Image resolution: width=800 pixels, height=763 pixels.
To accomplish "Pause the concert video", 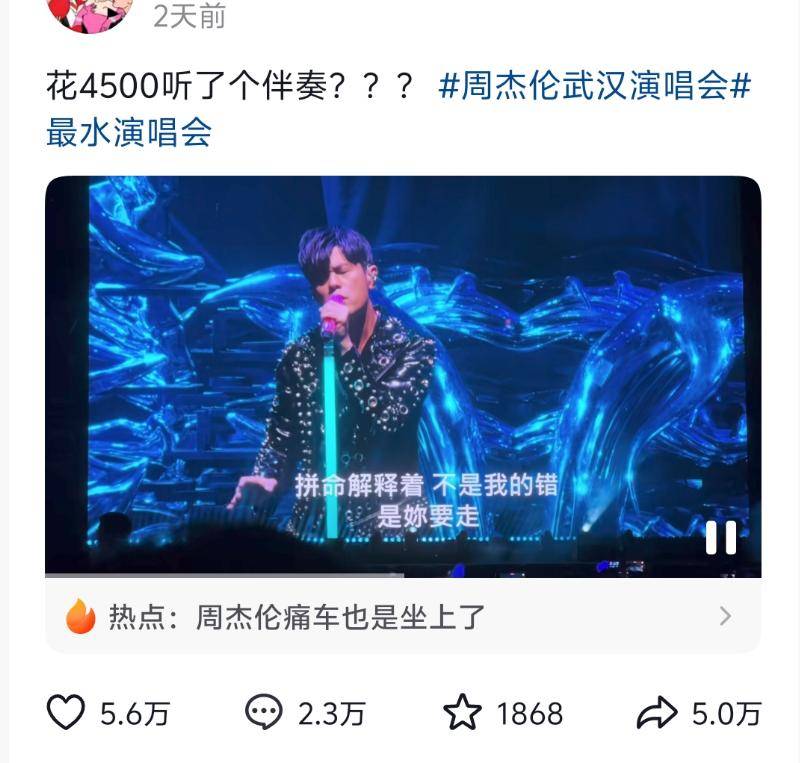I will (720, 538).
